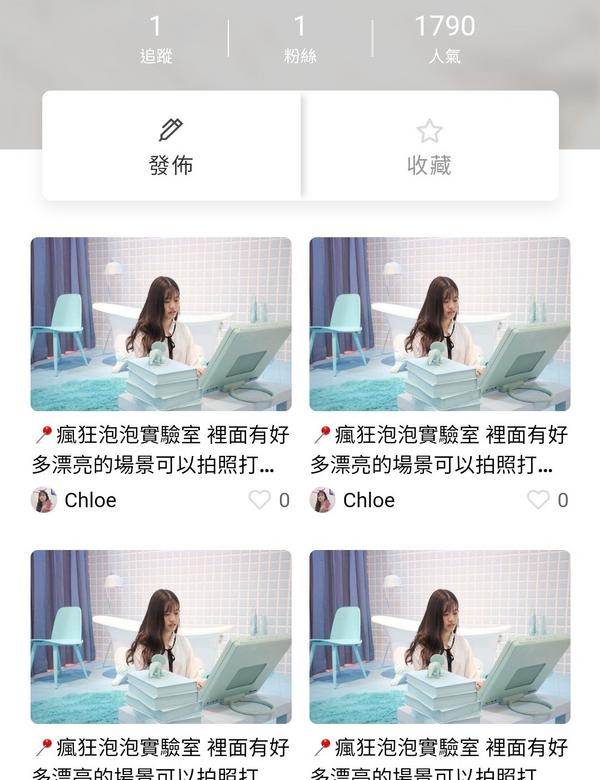
Task: Switch to the 收藏 tab
Action: pos(429,146)
